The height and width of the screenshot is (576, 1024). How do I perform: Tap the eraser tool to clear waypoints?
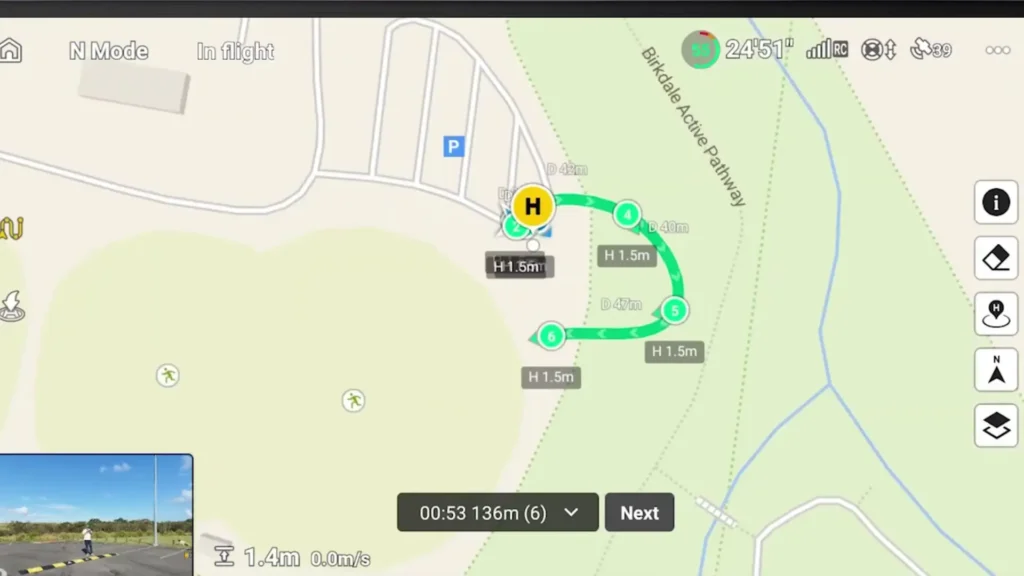click(995, 259)
